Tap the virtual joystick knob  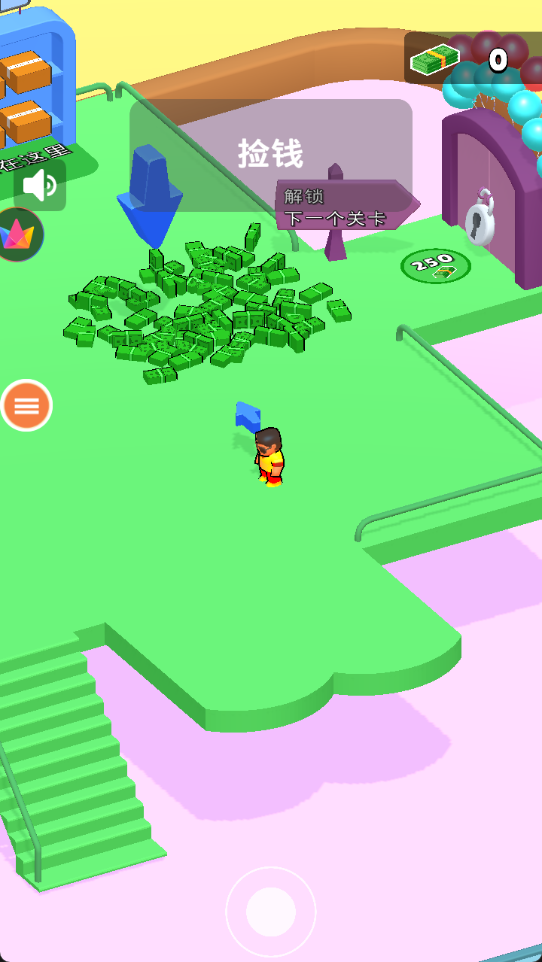click(x=271, y=912)
